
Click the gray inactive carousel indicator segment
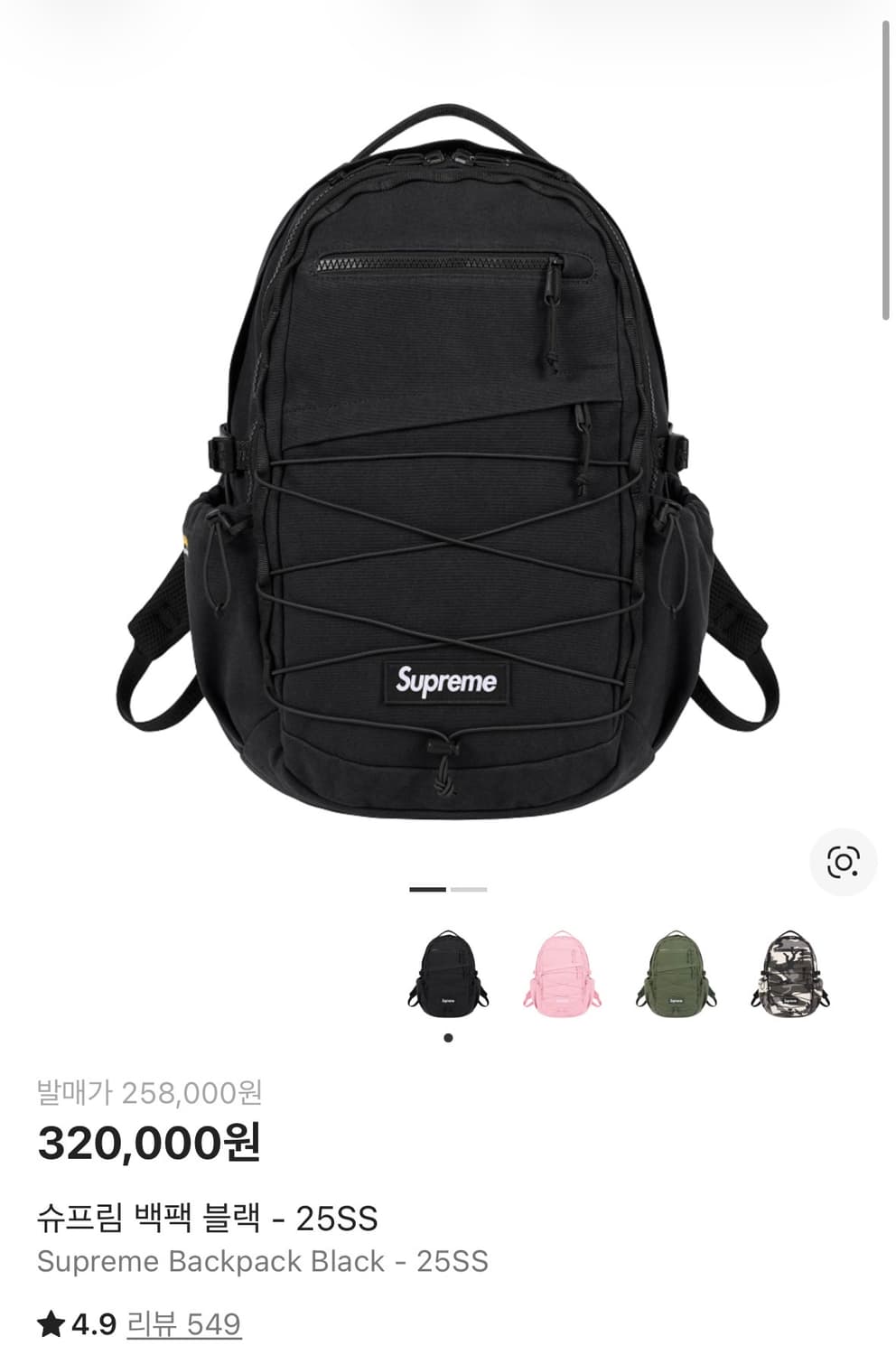click(468, 889)
